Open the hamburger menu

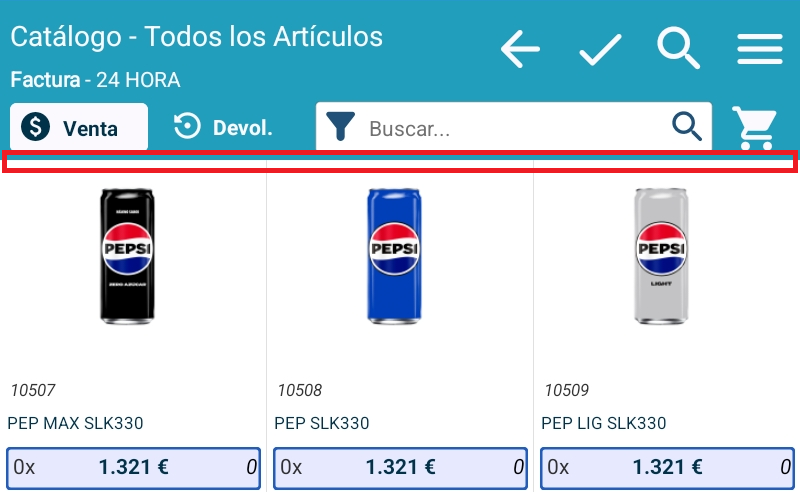(x=759, y=49)
